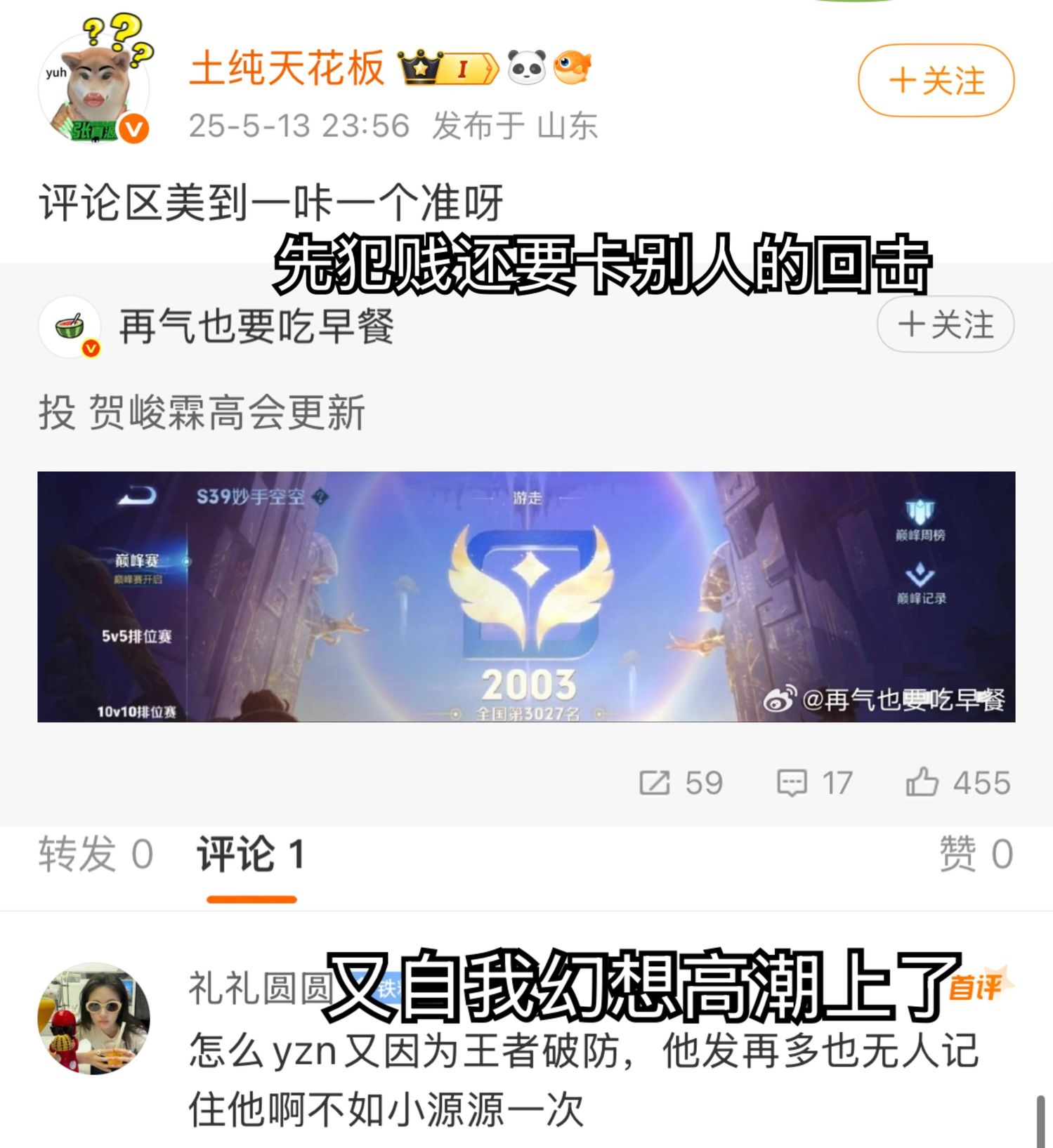Follow 再气也要吃早餐
Image resolution: width=1053 pixels, height=1148 pixels.
pyautogui.click(x=945, y=325)
